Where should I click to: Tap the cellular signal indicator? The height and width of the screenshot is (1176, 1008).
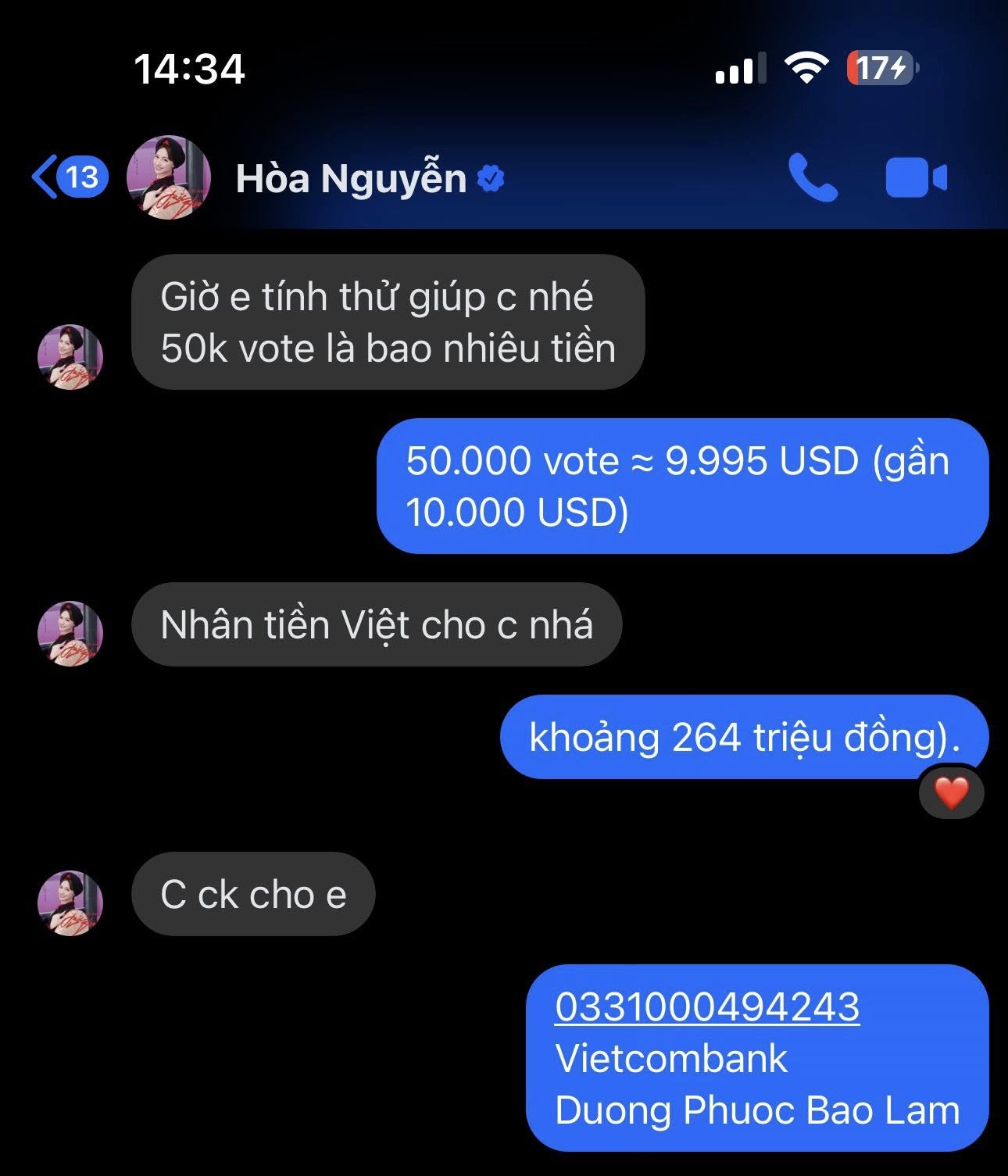(742, 69)
